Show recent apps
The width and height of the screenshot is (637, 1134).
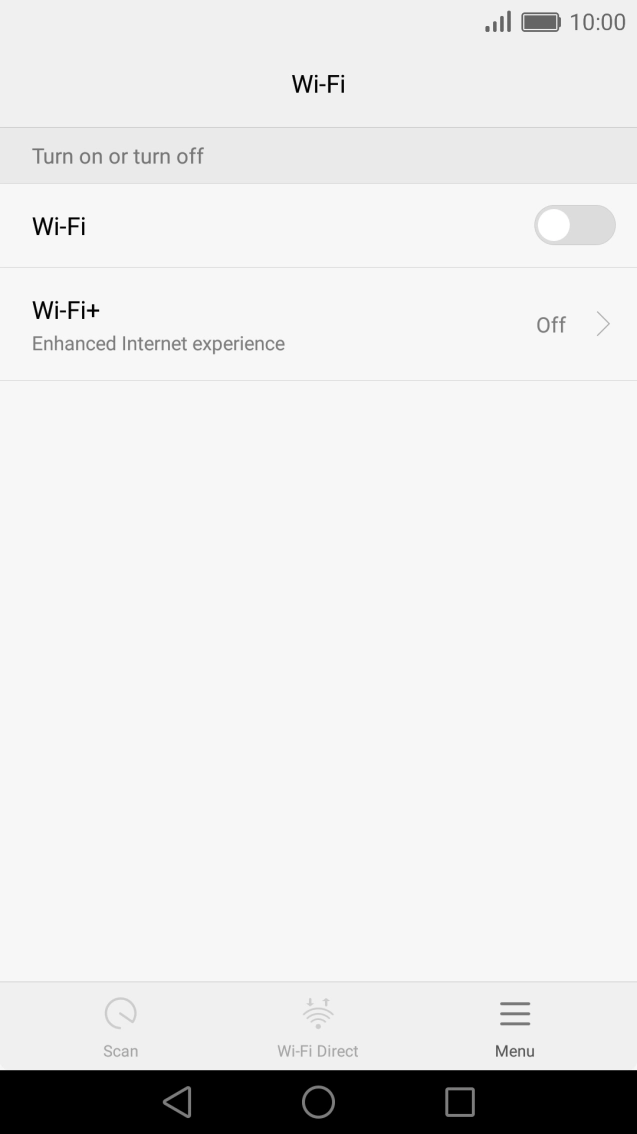click(459, 1102)
